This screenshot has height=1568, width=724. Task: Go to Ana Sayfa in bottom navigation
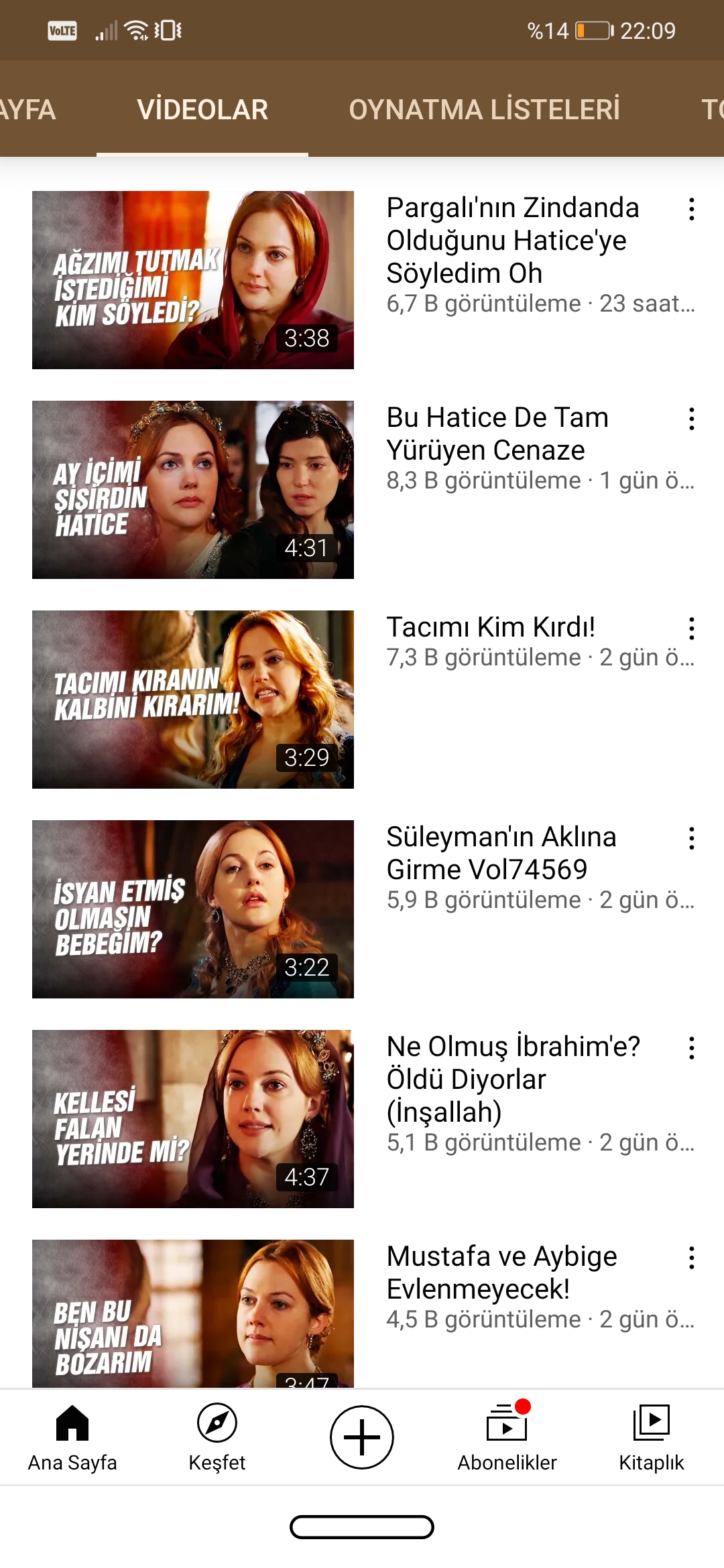(x=72, y=1437)
